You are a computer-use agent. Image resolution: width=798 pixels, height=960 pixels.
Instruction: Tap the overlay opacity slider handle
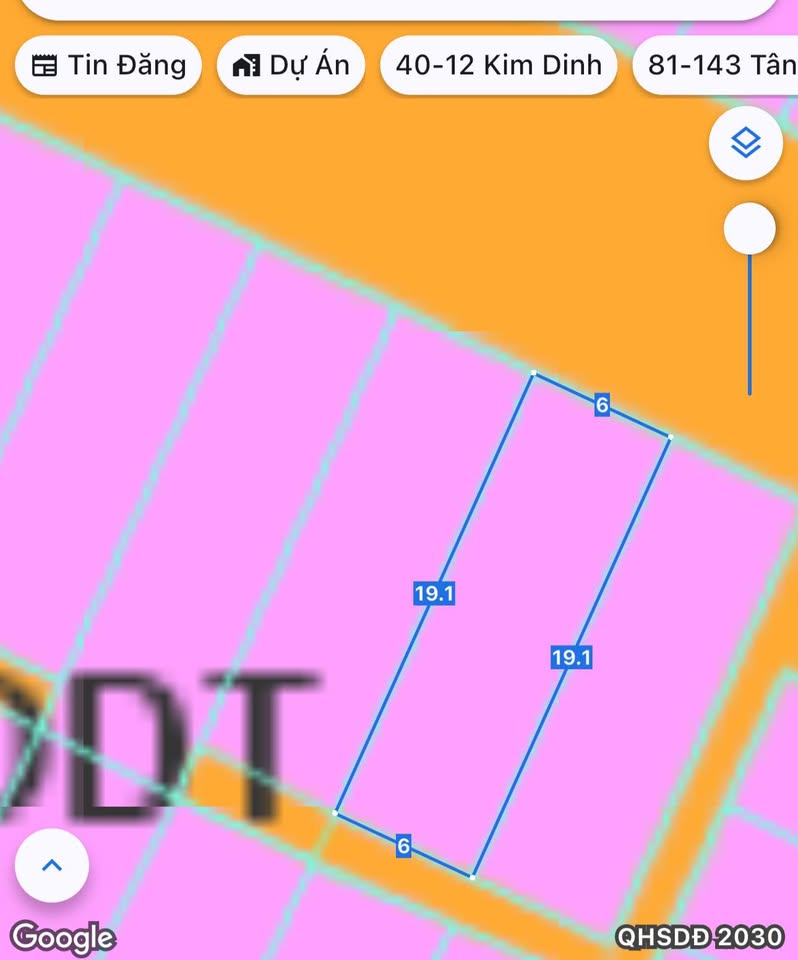click(749, 229)
